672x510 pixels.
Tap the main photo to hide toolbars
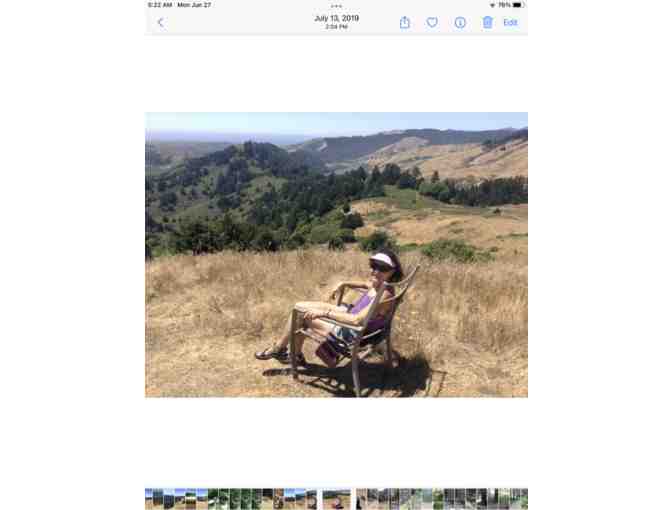tap(336, 255)
